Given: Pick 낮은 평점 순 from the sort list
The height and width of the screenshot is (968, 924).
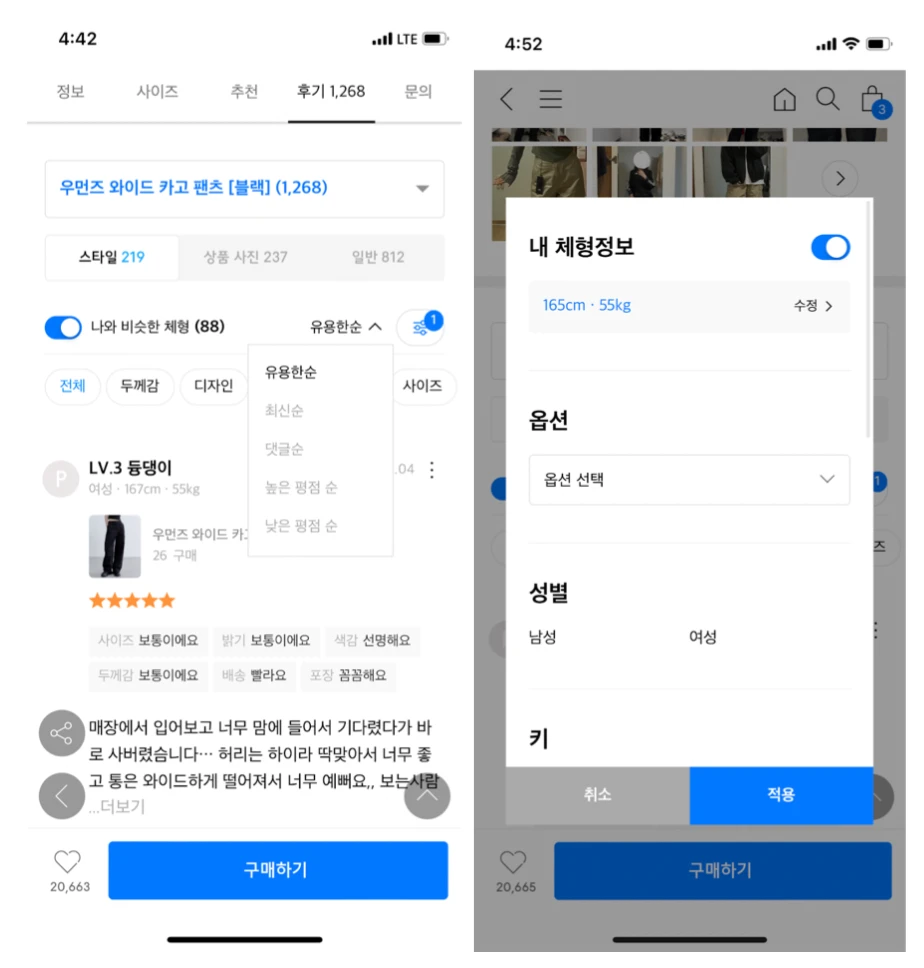Looking at the screenshot, I should (x=300, y=524).
